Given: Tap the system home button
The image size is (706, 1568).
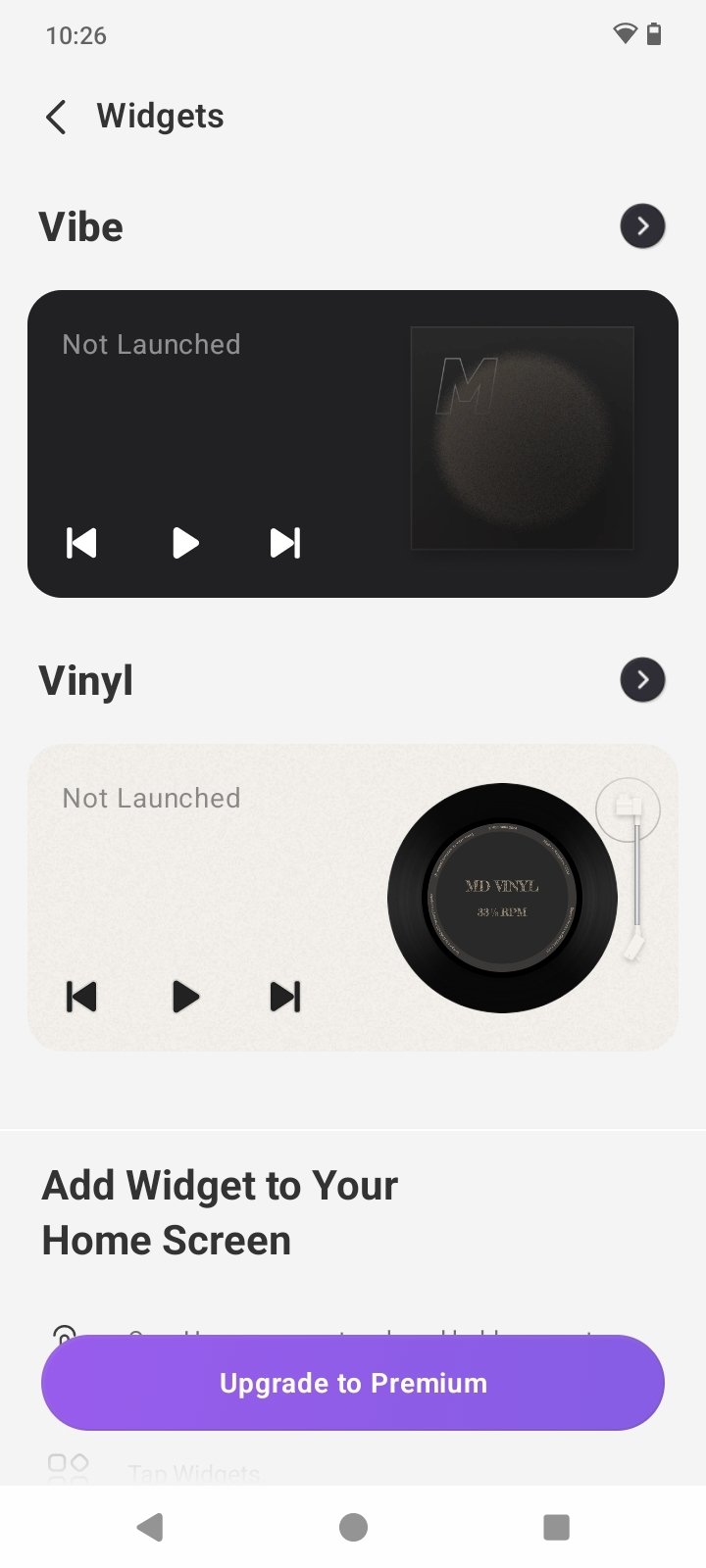Looking at the screenshot, I should (353, 1527).
